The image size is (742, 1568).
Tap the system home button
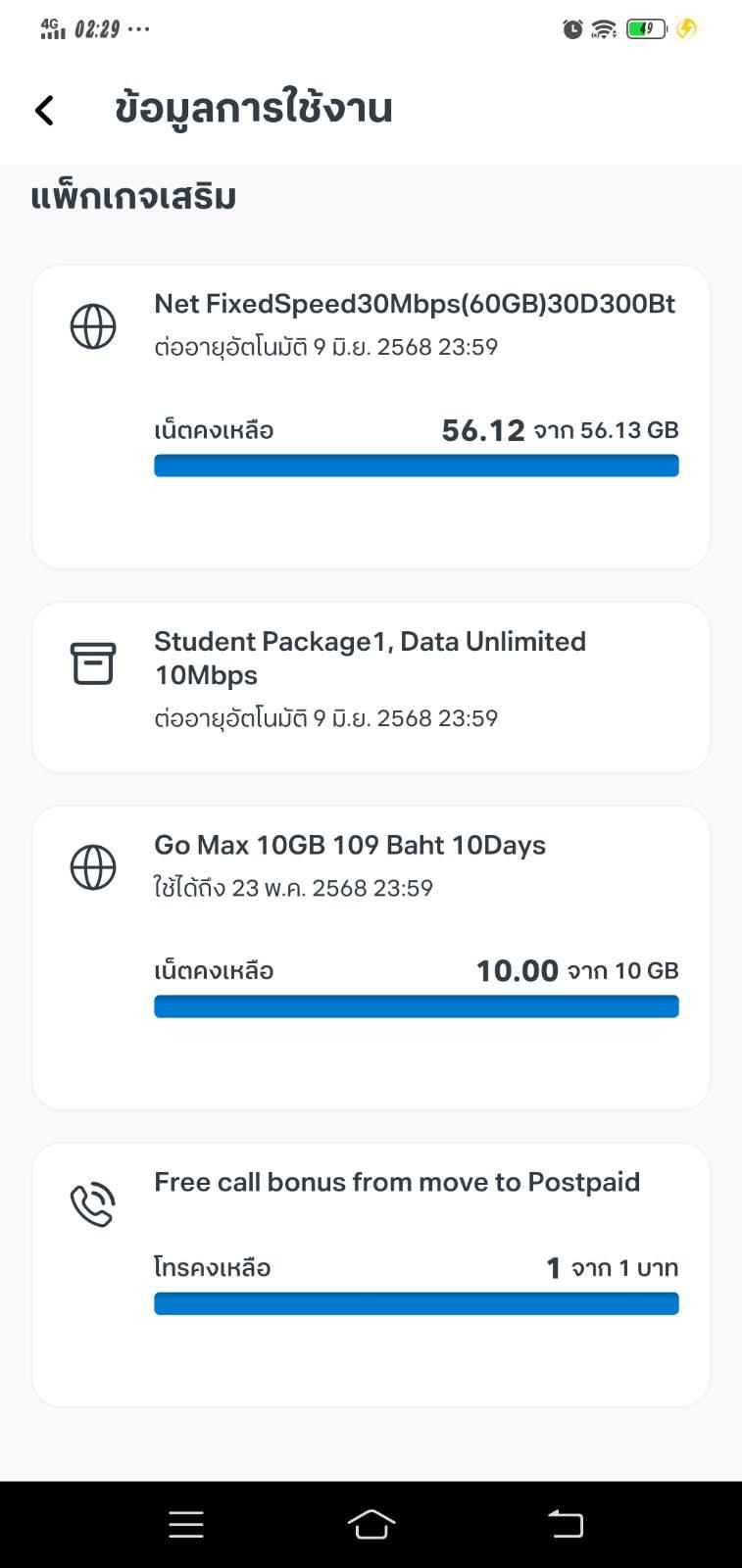click(x=371, y=1524)
